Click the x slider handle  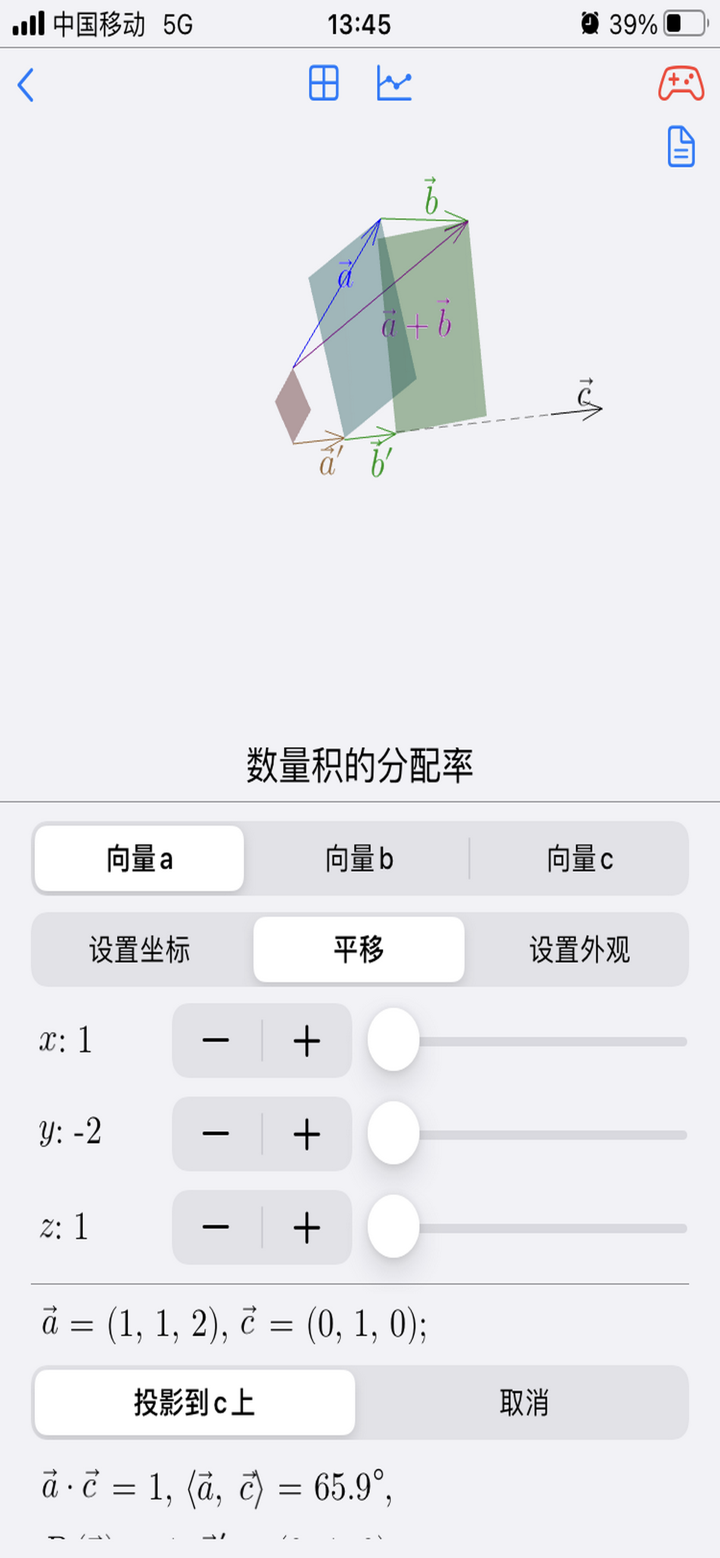pyautogui.click(x=393, y=1040)
